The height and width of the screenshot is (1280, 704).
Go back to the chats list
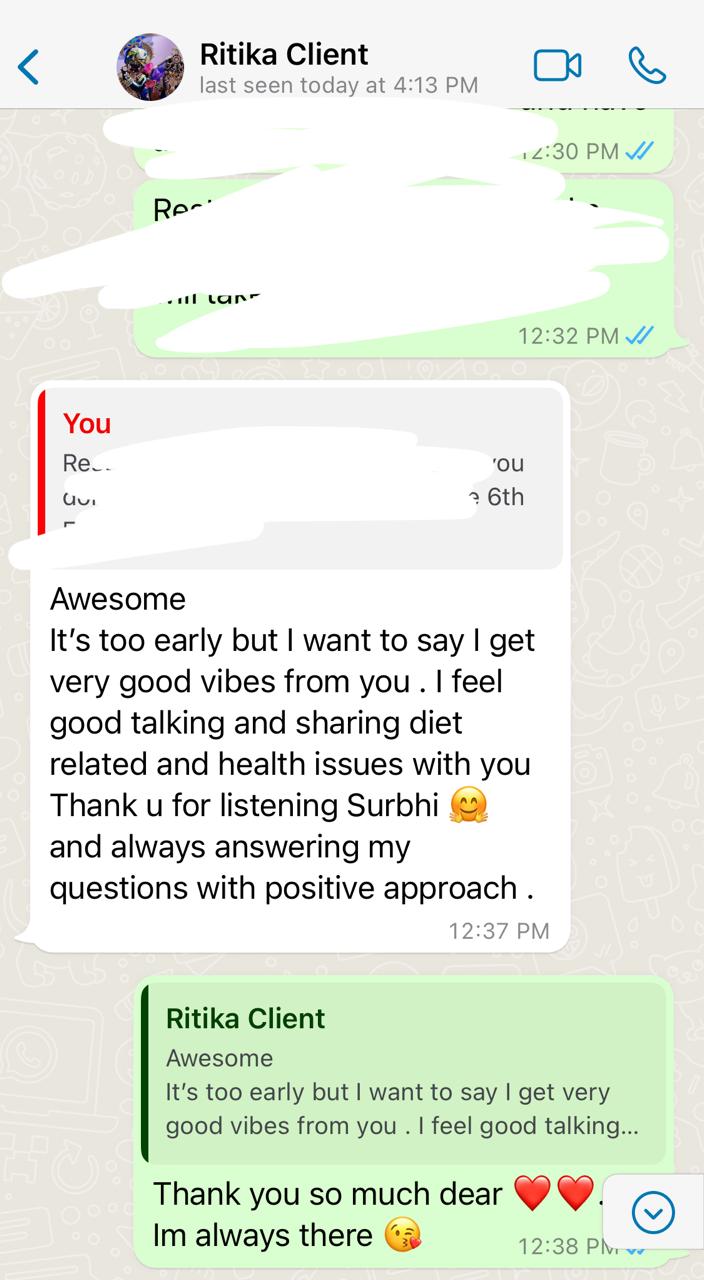(29, 67)
